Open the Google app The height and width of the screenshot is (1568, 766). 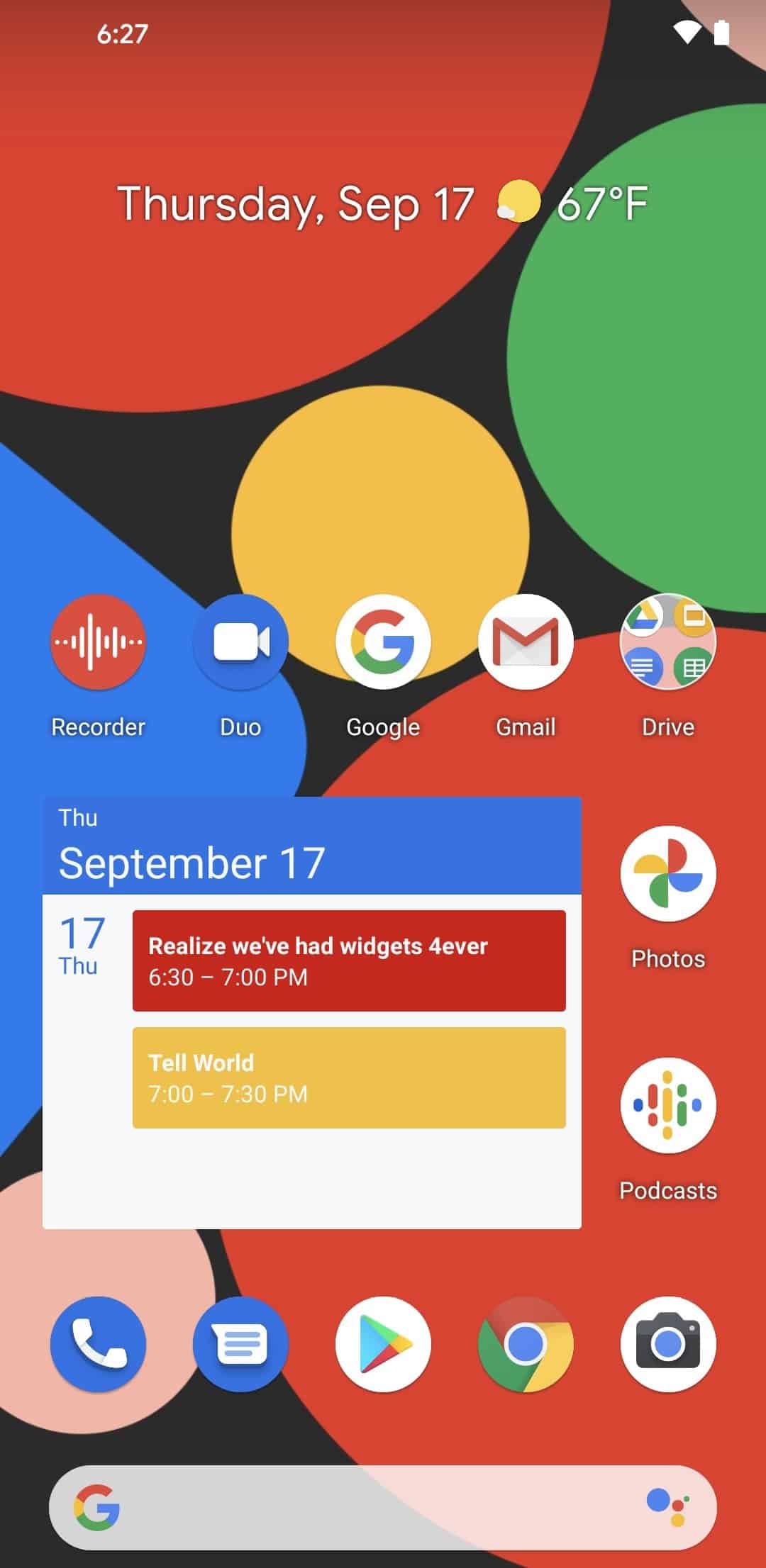click(383, 642)
